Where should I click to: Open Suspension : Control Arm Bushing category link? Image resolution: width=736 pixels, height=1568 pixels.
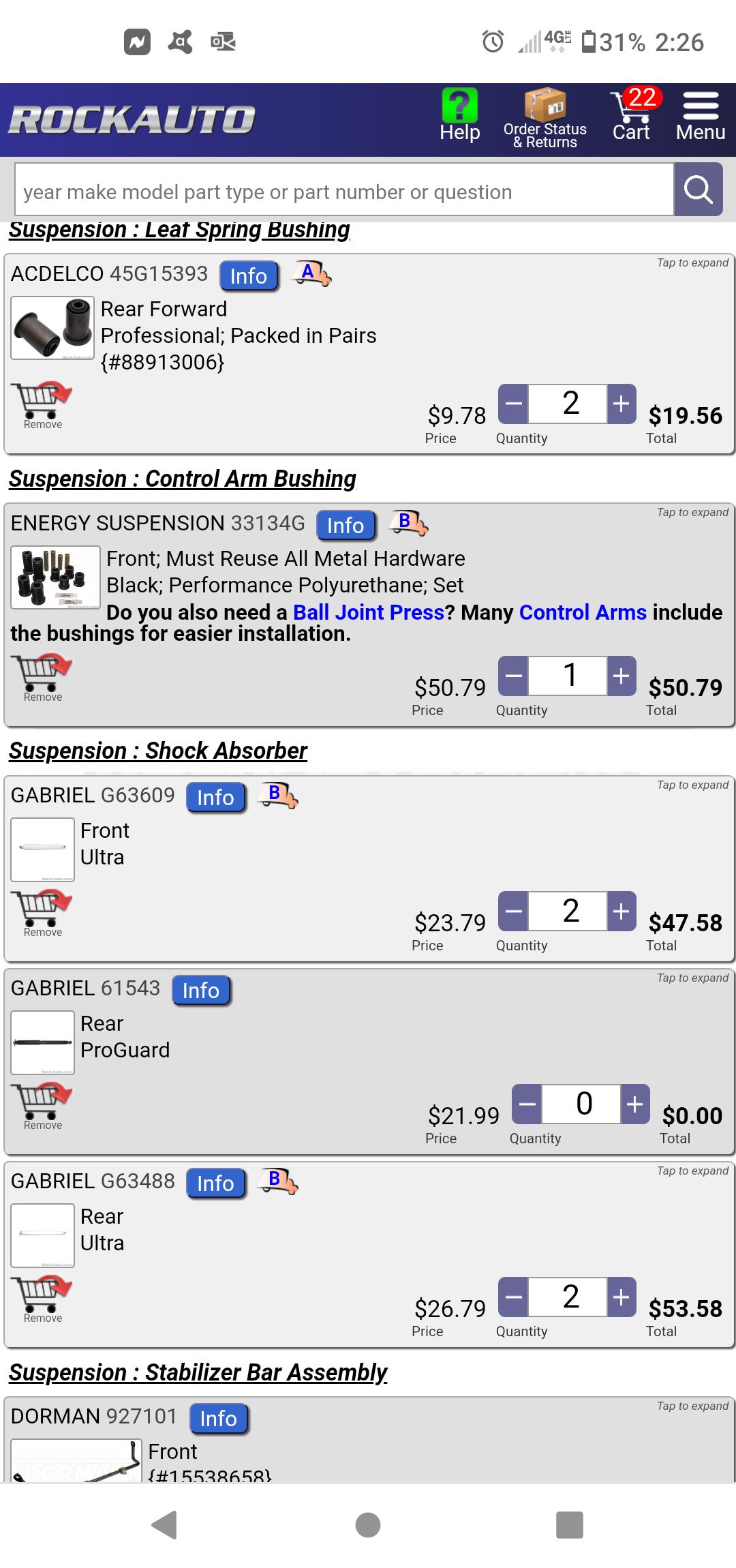tap(183, 479)
